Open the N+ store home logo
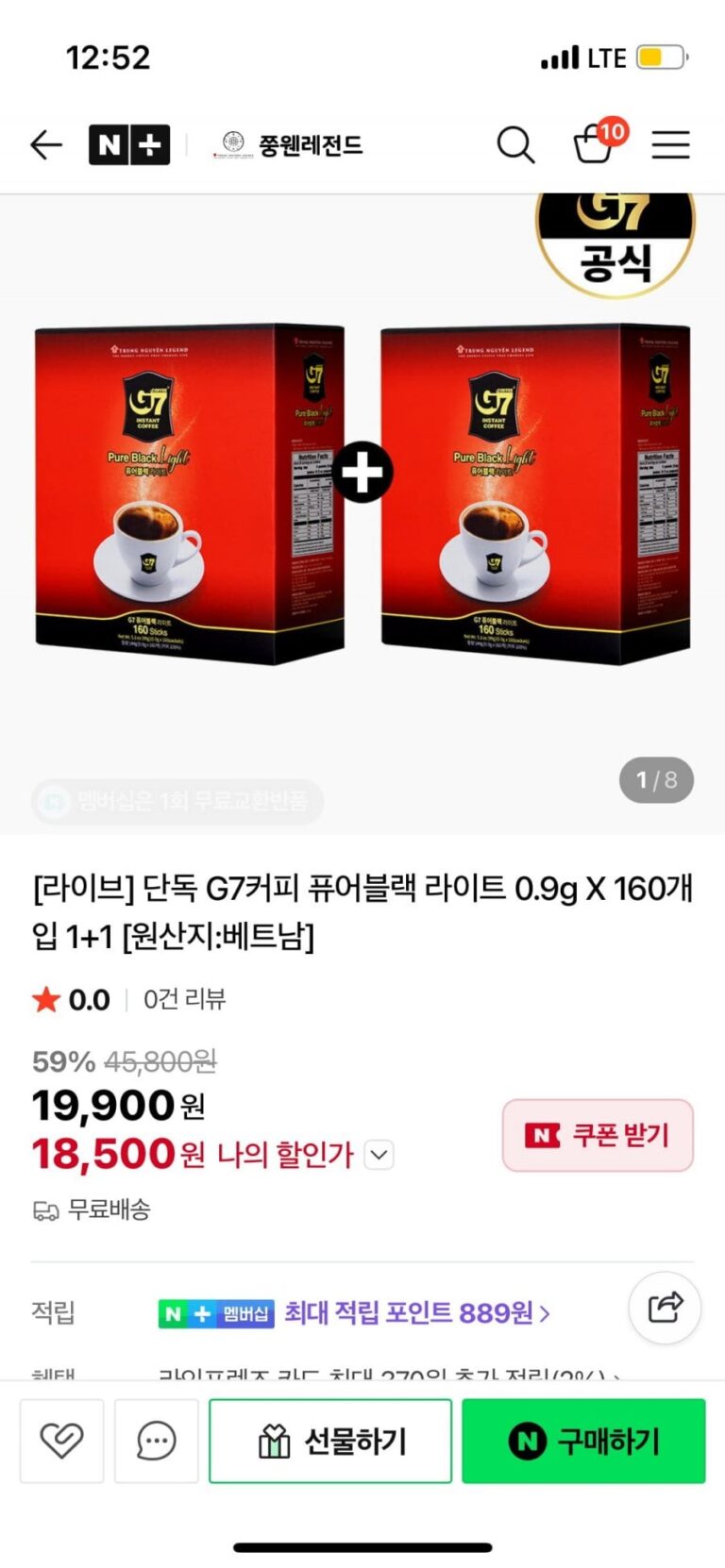Viewport: 725px width, 1568px height. coord(129,145)
